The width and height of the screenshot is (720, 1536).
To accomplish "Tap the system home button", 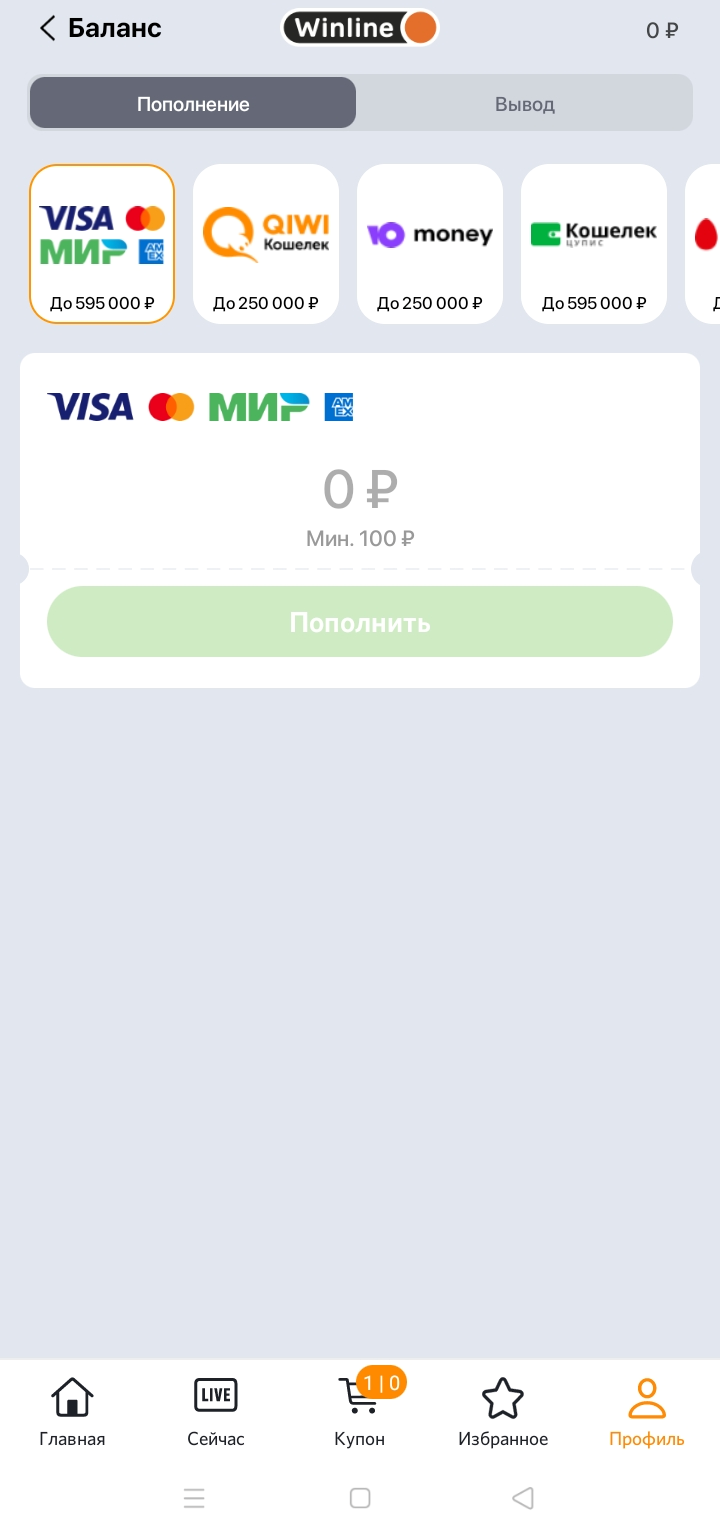I will click(x=360, y=1498).
